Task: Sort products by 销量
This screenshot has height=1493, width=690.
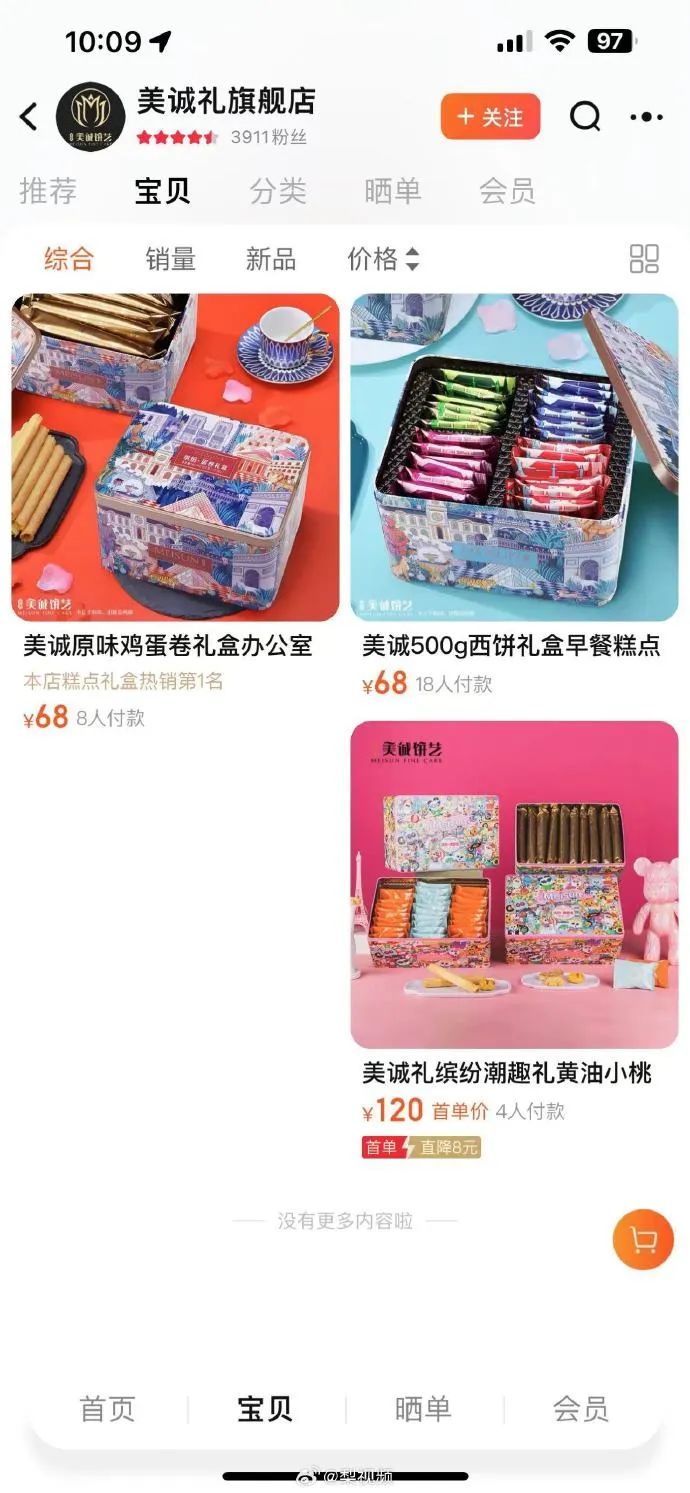Action: (170, 259)
